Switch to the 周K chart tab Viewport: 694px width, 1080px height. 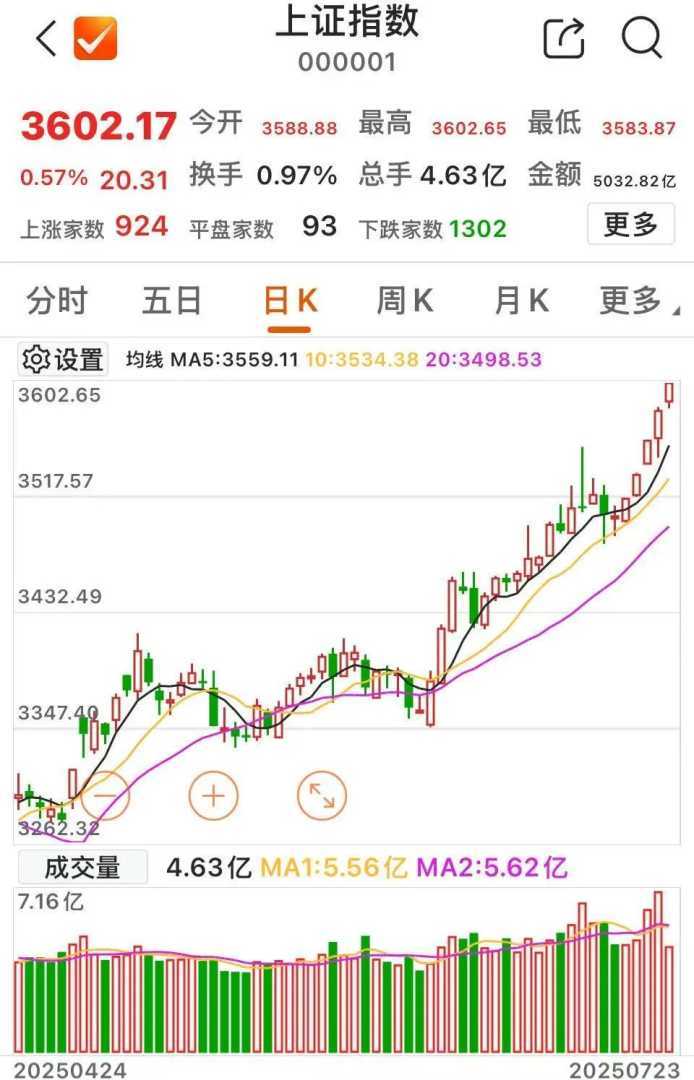[405, 300]
